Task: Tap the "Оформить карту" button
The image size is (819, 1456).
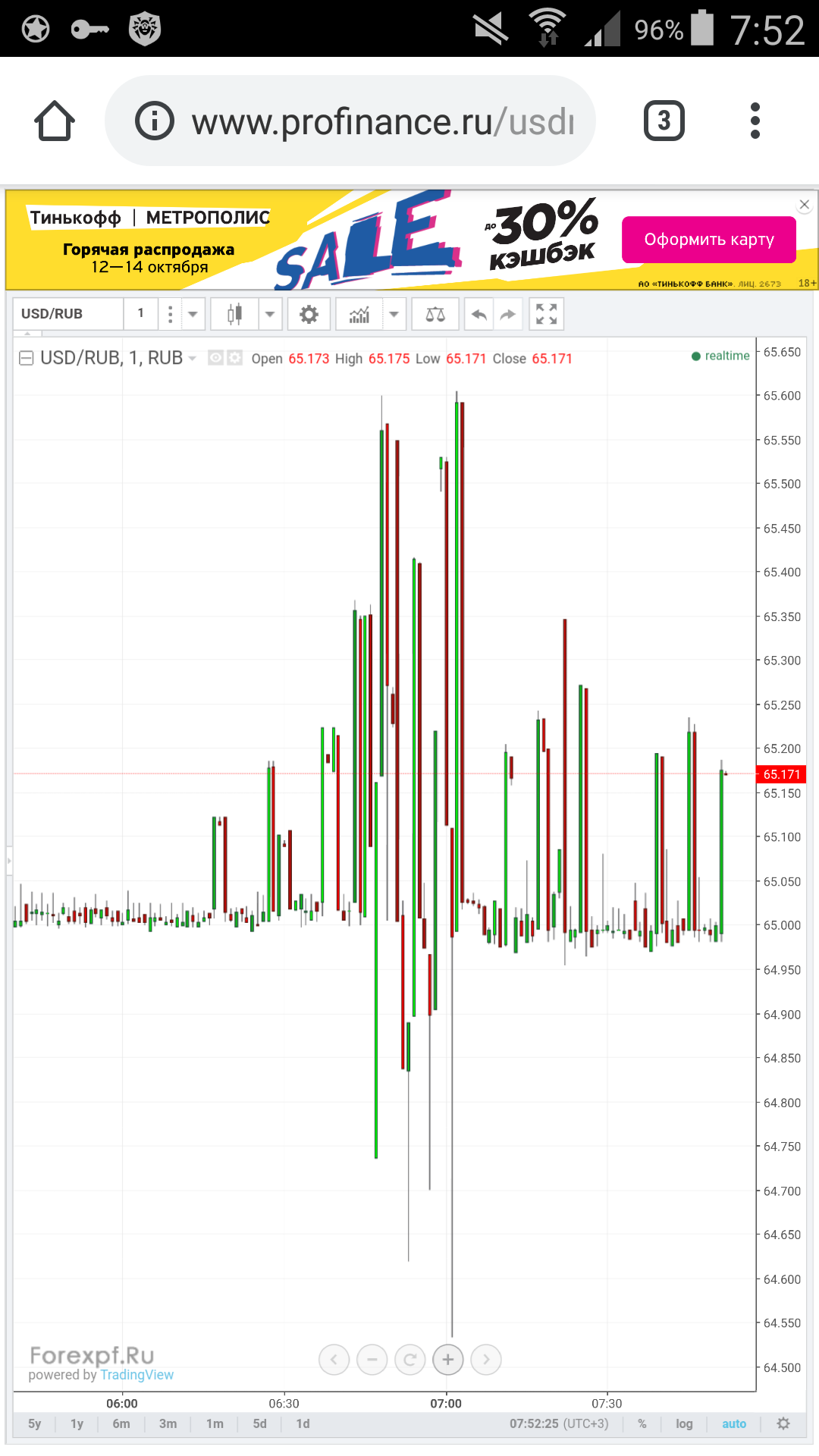Action: [709, 240]
